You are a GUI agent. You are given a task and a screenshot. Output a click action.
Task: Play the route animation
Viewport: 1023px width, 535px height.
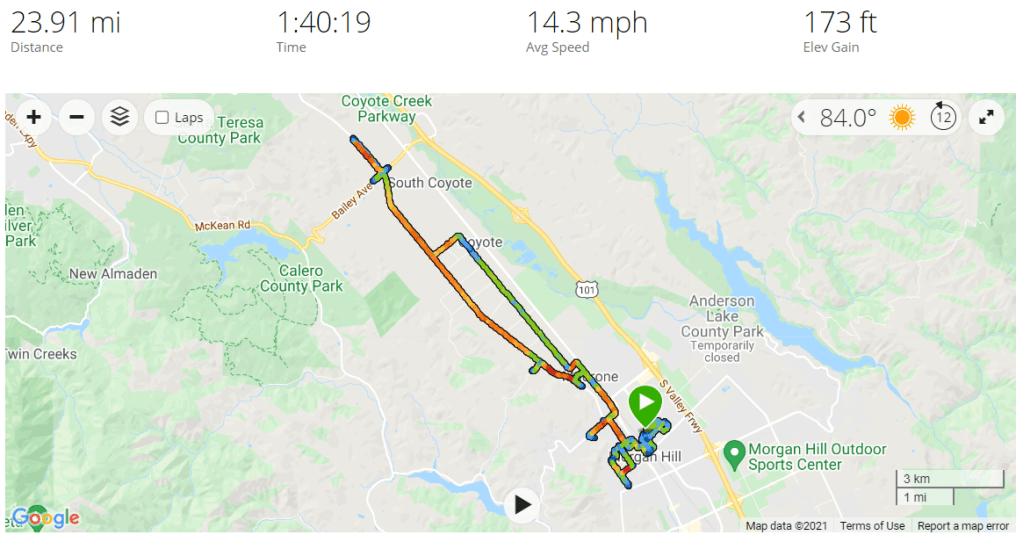(522, 505)
